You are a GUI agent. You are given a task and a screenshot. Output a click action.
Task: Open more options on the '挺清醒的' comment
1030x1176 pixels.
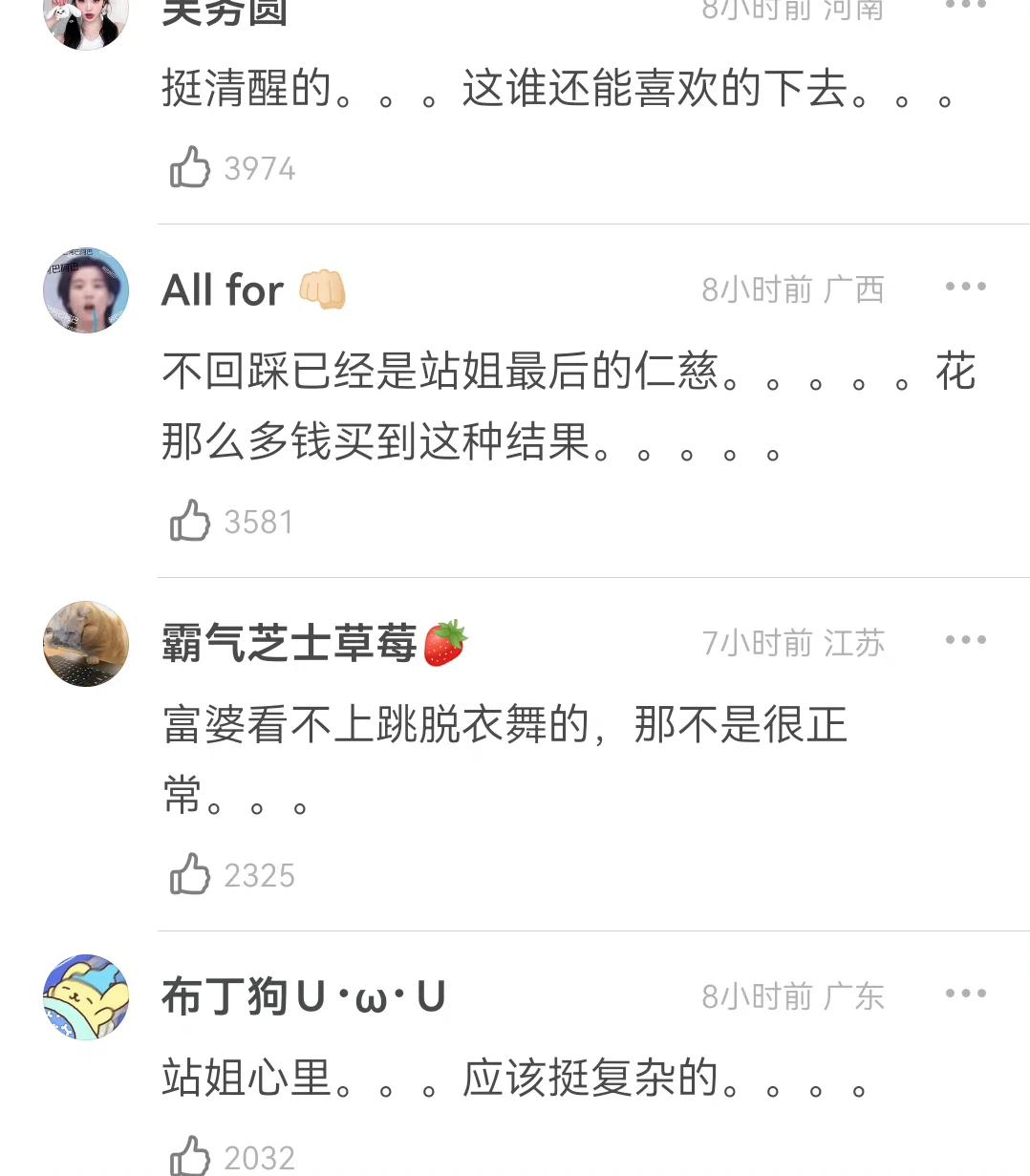pos(965,6)
